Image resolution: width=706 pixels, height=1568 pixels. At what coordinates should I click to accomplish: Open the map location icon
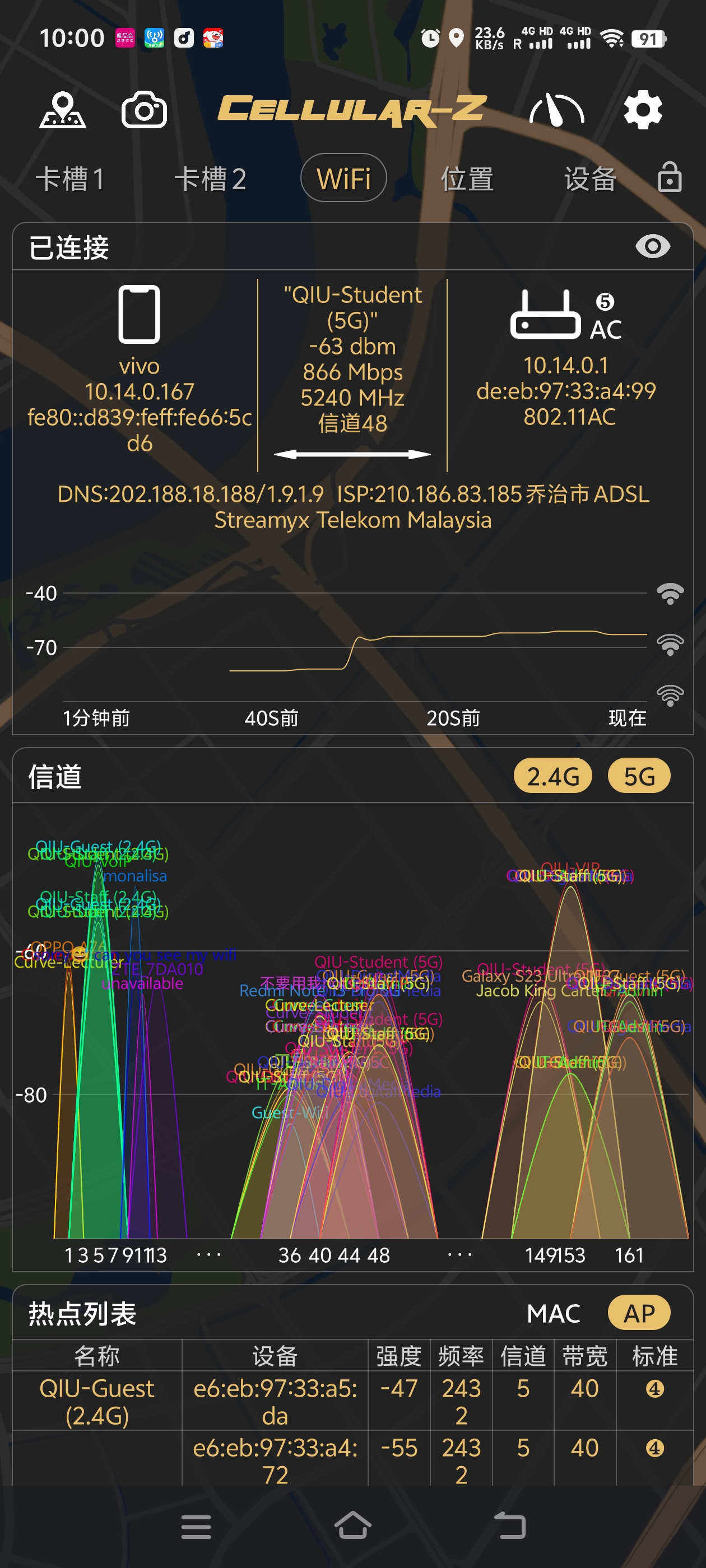click(62, 110)
